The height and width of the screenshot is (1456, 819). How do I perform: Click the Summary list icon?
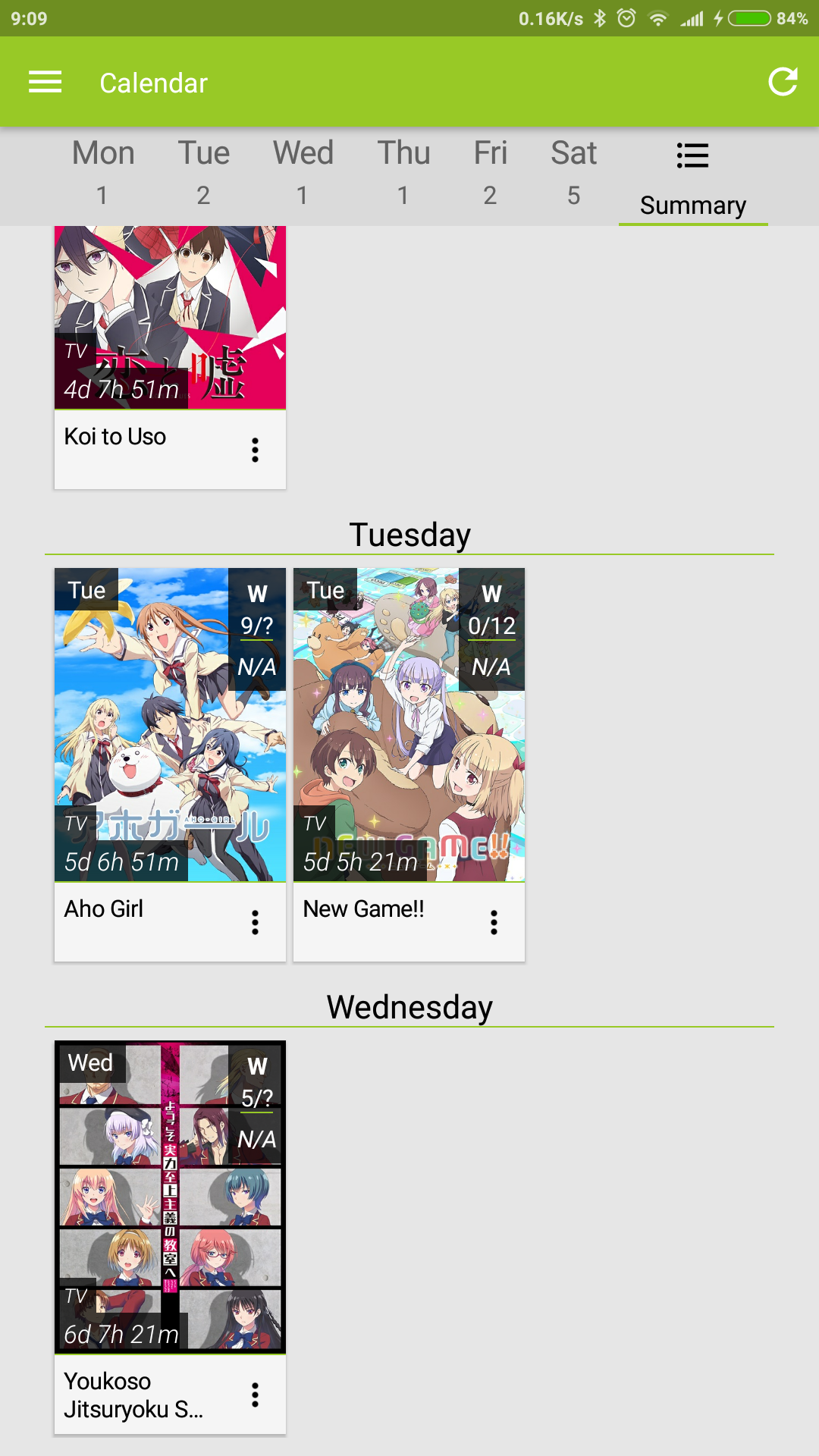pyautogui.click(x=692, y=155)
